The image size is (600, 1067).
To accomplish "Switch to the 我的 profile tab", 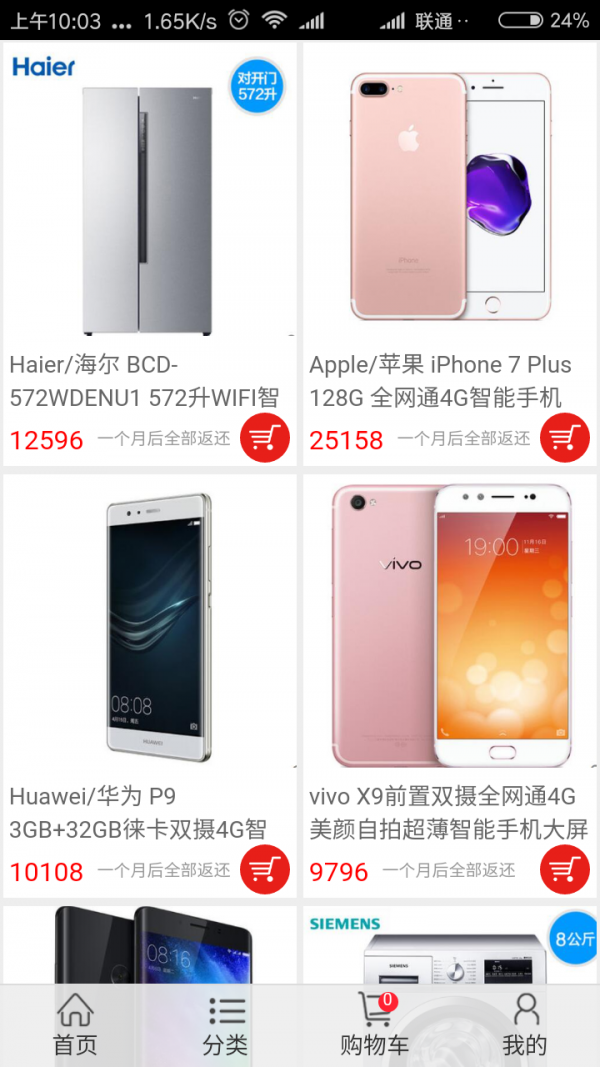I will (525, 1025).
